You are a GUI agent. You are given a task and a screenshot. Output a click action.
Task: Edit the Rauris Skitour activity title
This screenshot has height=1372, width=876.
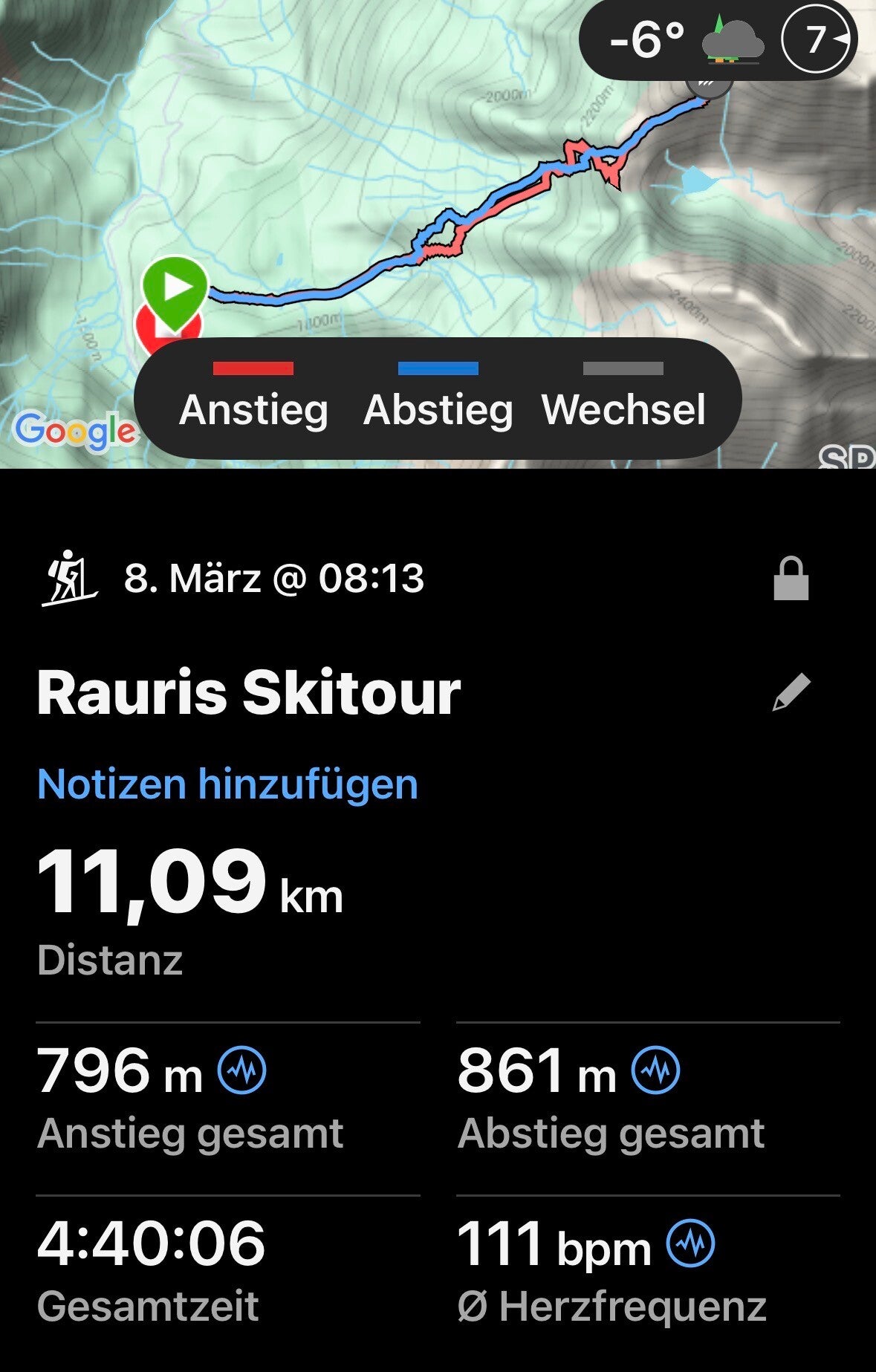point(791,693)
